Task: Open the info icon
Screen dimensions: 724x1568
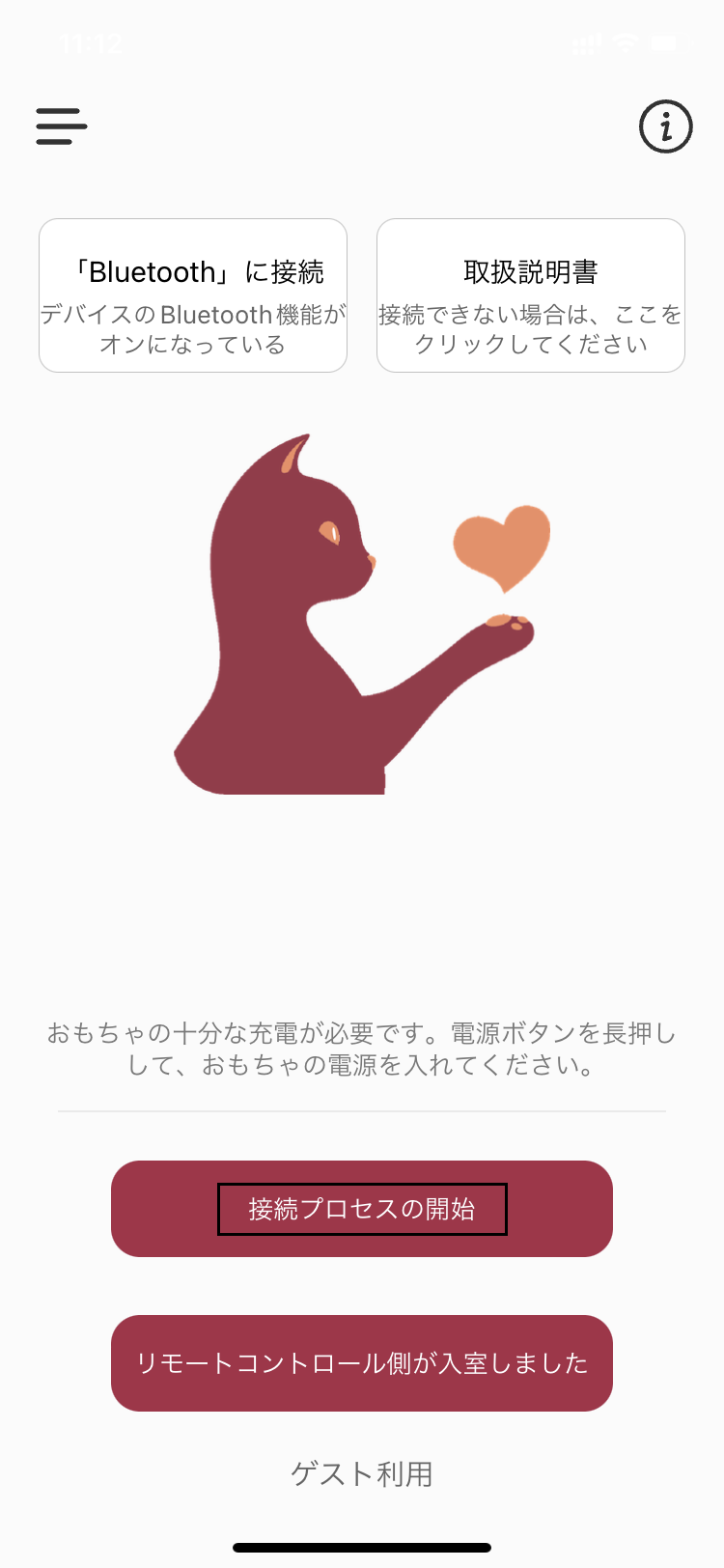Action: coord(666,126)
